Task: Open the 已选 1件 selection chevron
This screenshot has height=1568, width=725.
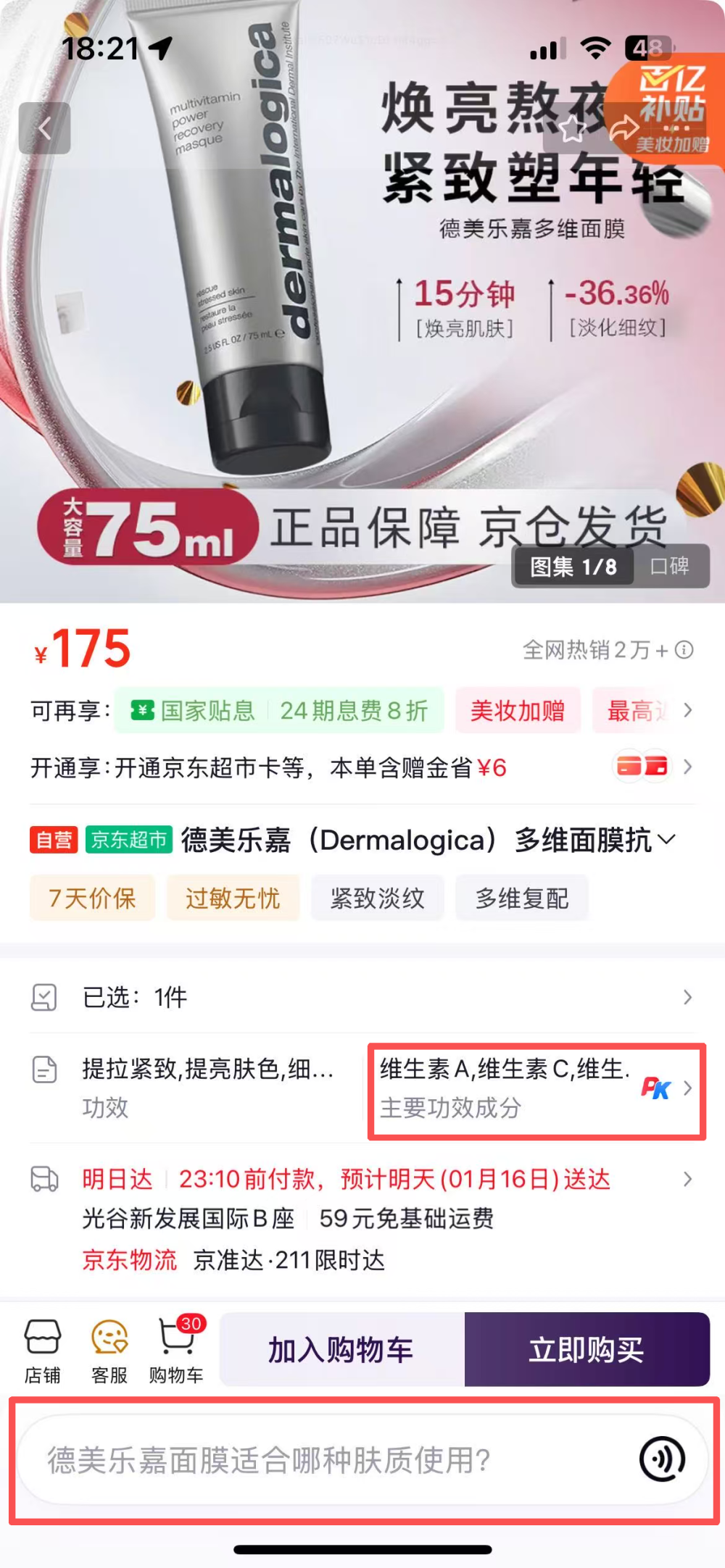Action: [687, 997]
